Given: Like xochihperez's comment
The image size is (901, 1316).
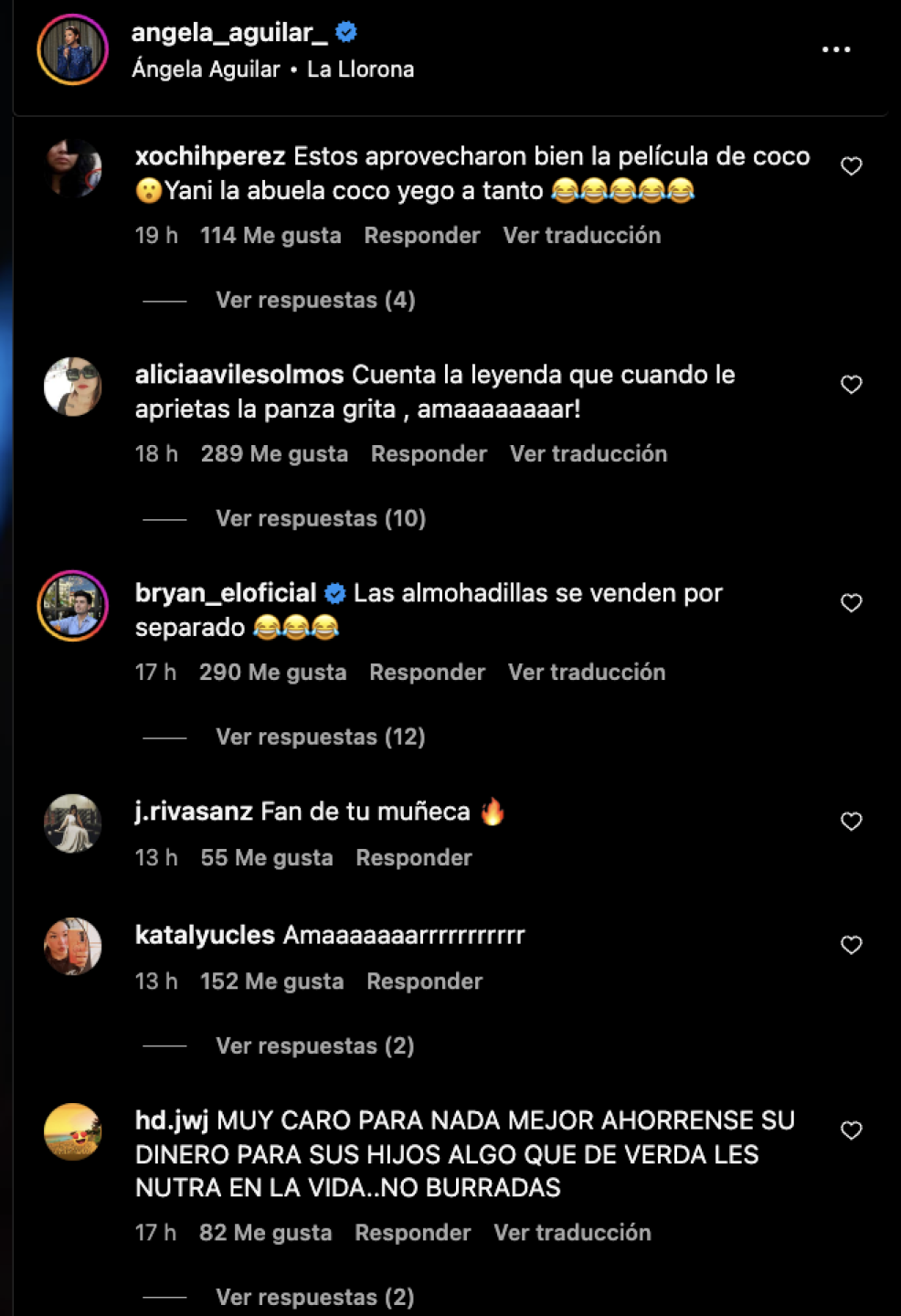Looking at the screenshot, I should 852,166.
